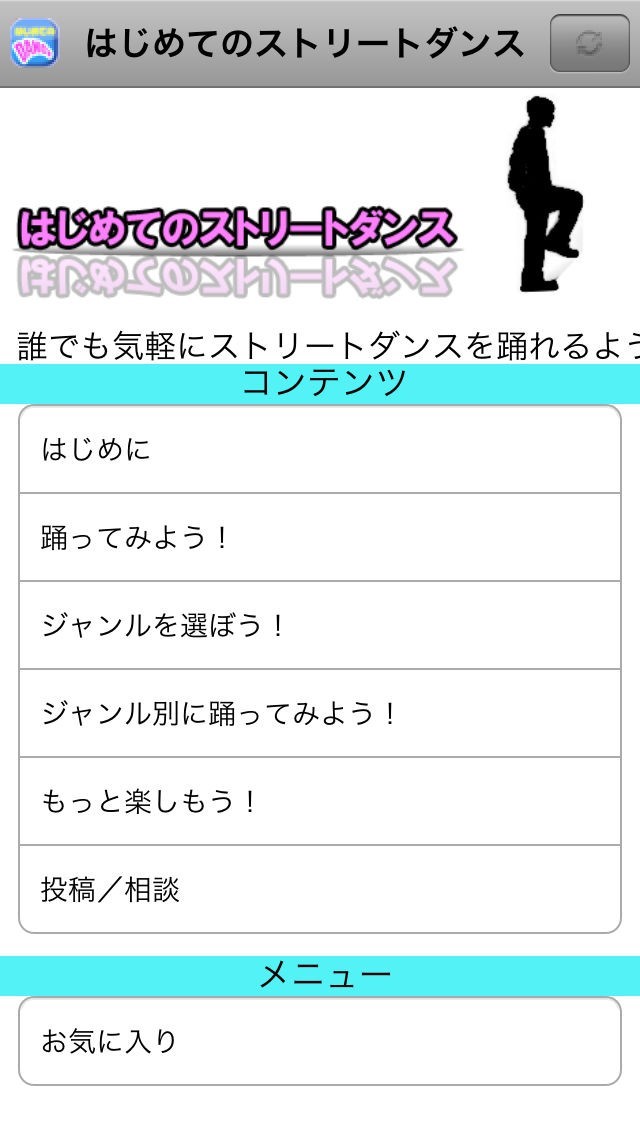Tap the refresh button in the top bar
The width and height of the screenshot is (640, 1136).
coord(589,43)
